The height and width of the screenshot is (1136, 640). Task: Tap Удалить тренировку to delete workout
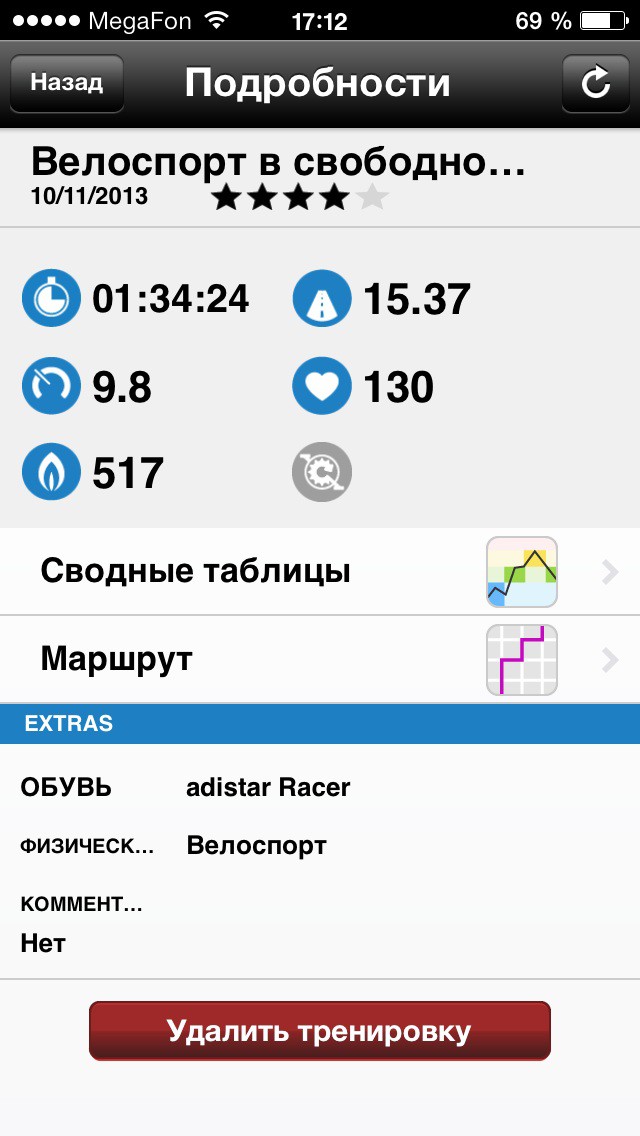tap(320, 1031)
